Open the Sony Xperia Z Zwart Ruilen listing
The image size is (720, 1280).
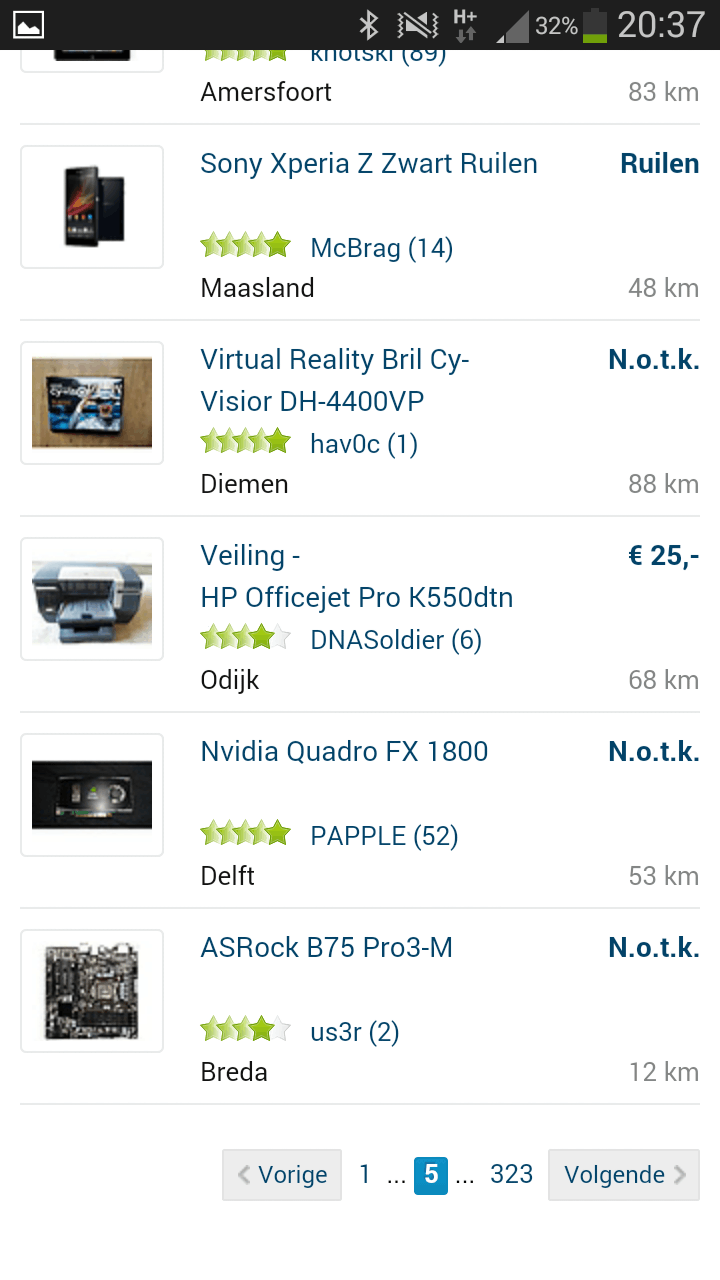point(368,163)
